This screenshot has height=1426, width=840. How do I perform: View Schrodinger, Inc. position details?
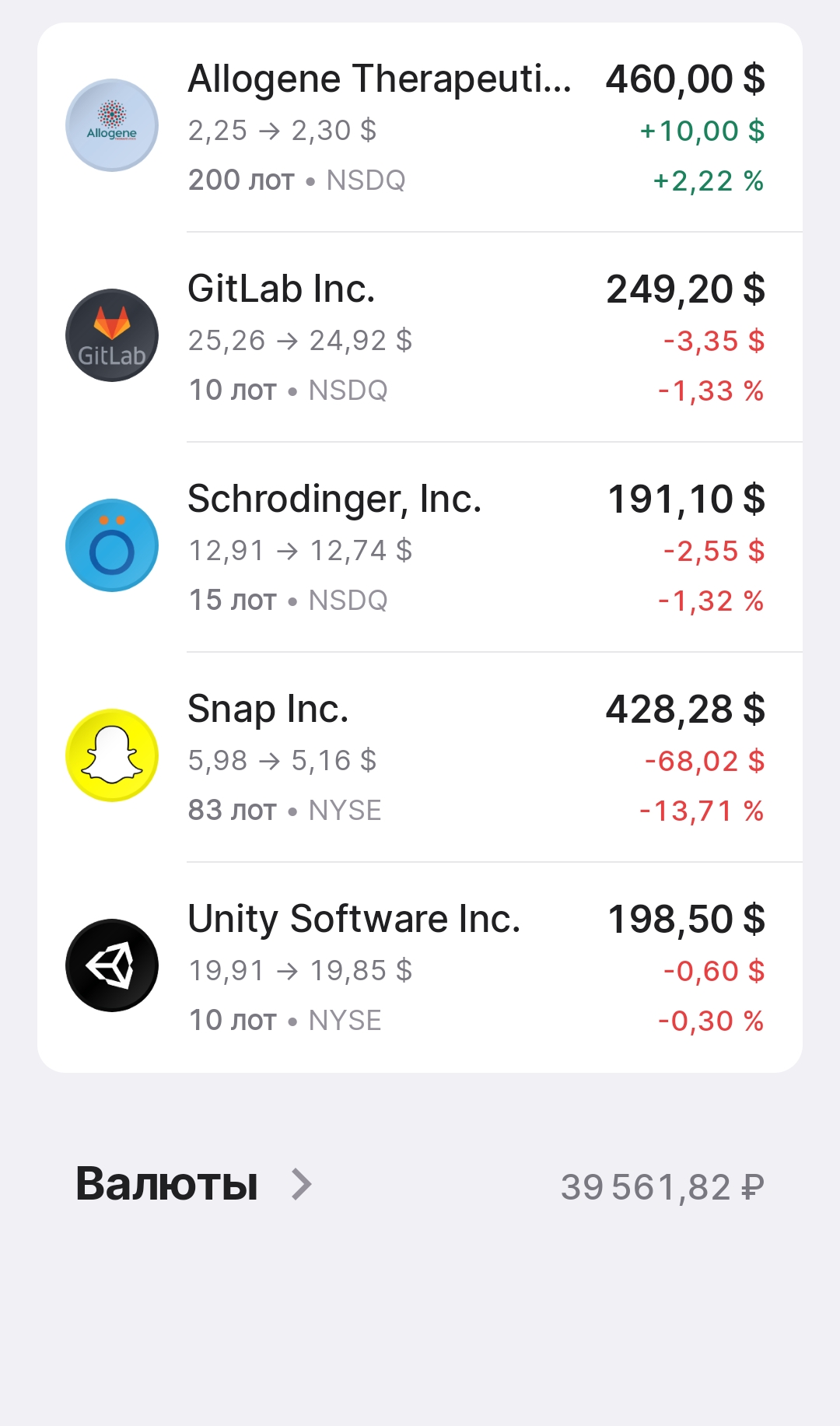click(420, 548)
